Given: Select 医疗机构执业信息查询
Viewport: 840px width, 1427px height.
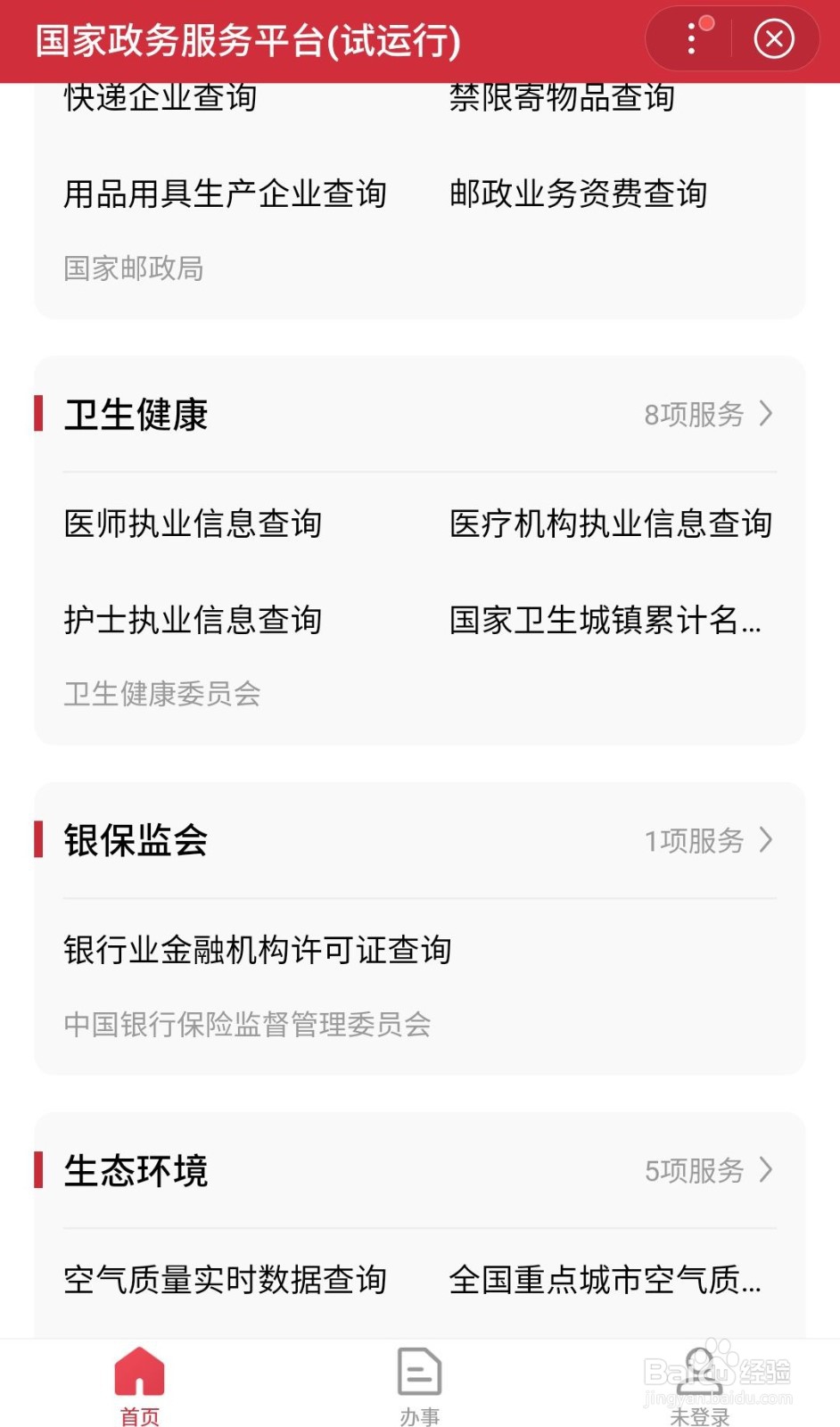Looking at the screenshot, I should [x=612, y=525].
